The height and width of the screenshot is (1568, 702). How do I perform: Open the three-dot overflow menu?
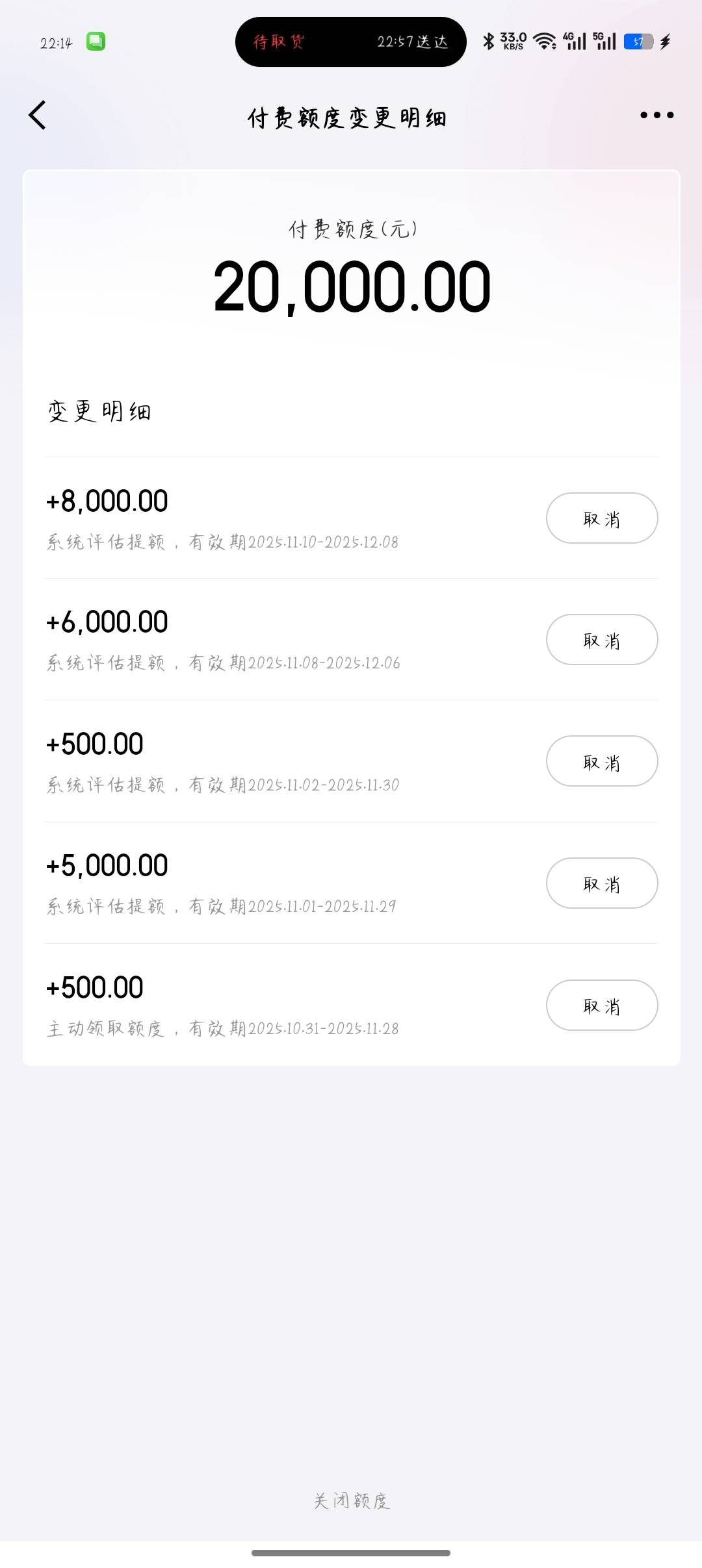(656, 116)
